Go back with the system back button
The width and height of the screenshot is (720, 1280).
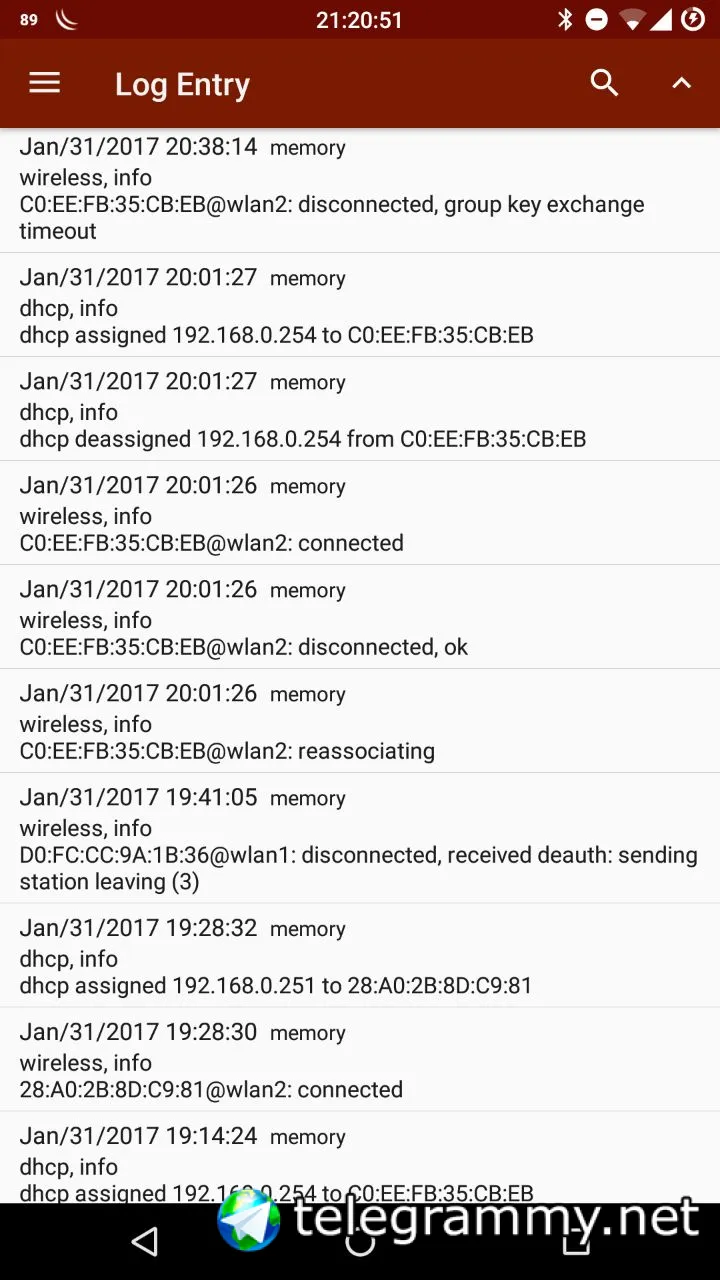(x=145, y=1241)
